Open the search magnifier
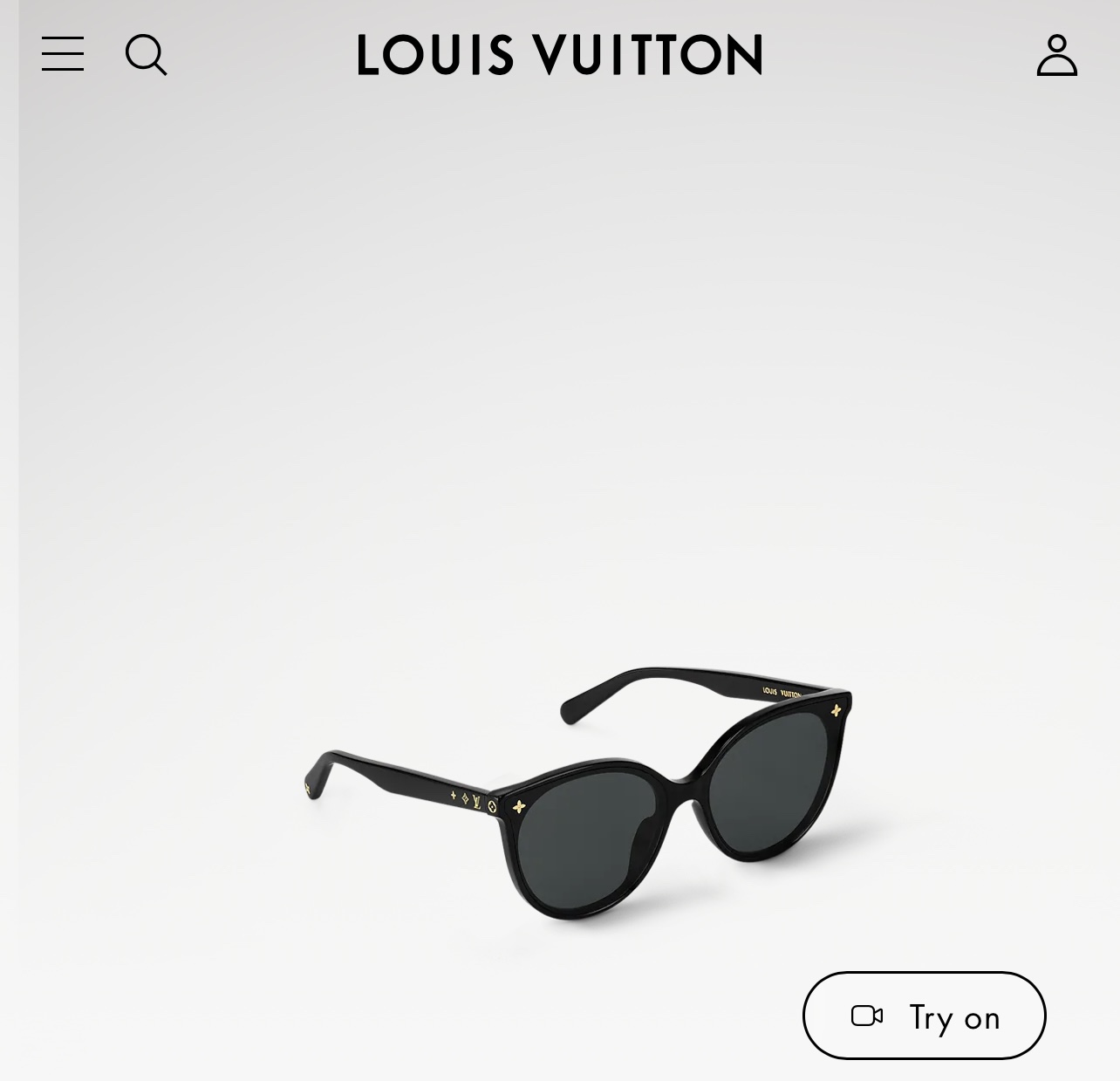 click(x=146, y=55)
